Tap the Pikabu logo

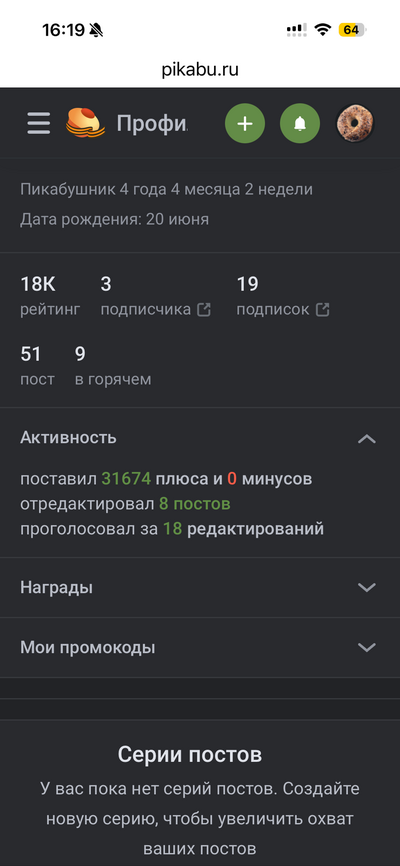86,123
